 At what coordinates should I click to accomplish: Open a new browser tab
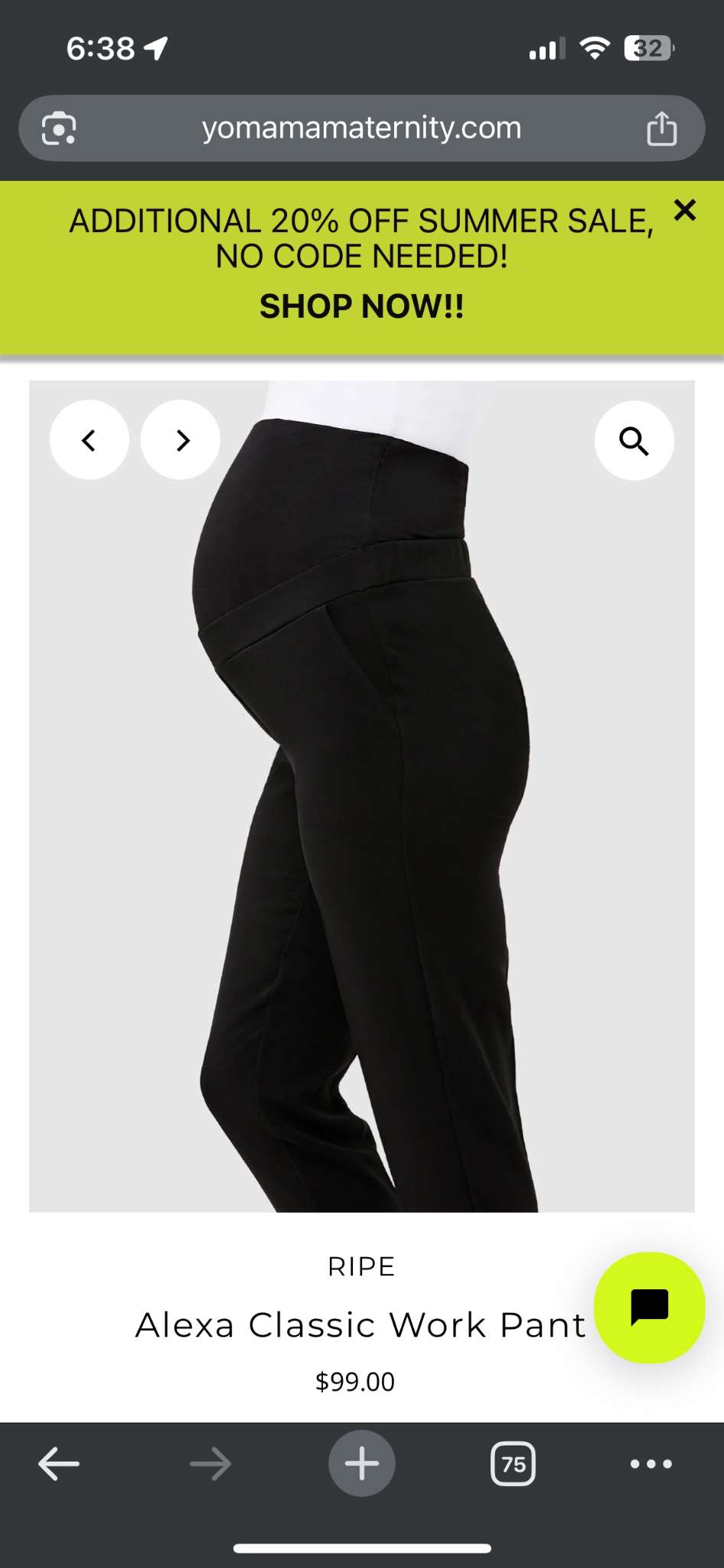point(361,1463)
